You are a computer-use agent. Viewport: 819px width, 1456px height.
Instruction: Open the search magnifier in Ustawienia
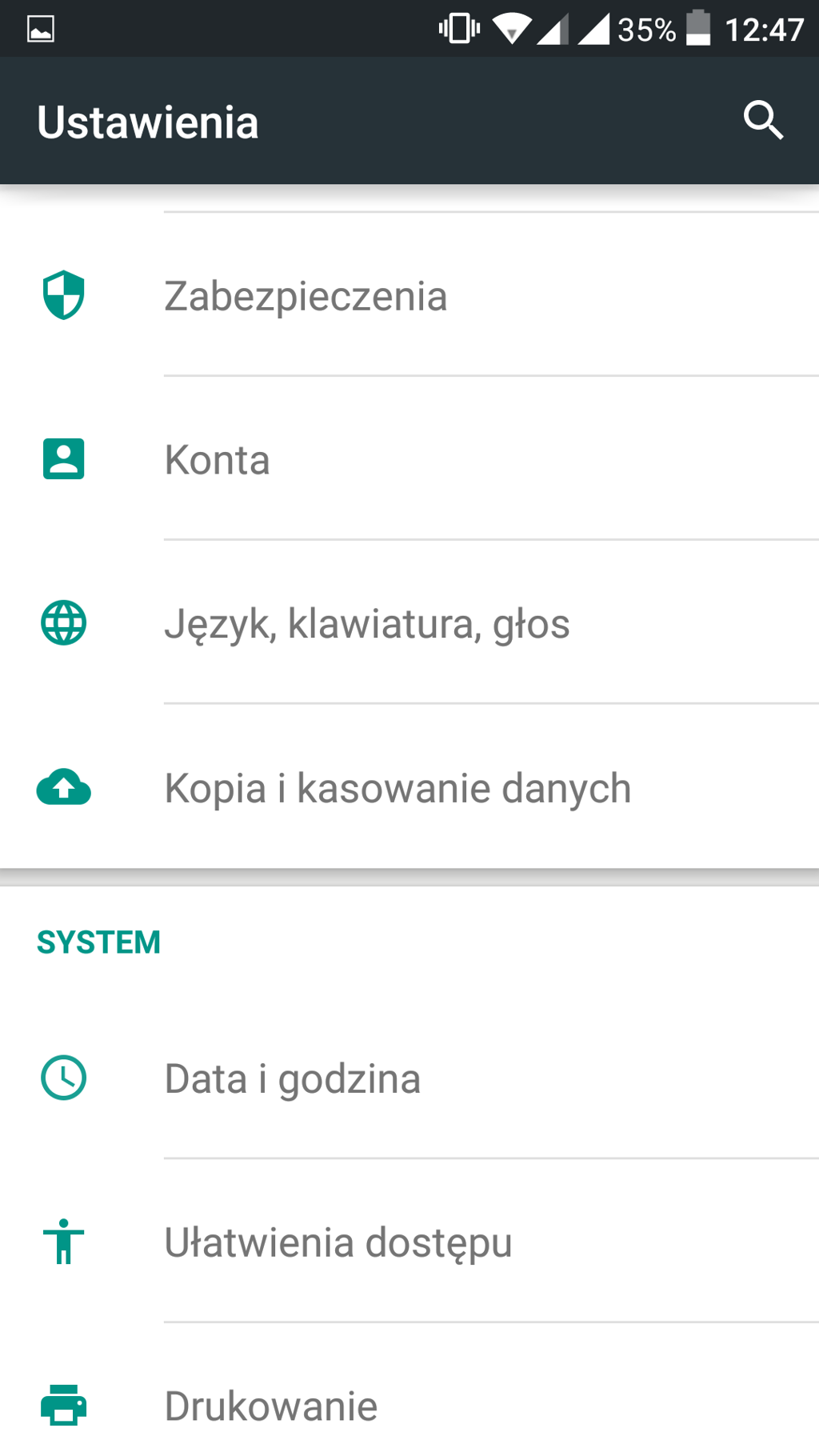click(762, 122)
